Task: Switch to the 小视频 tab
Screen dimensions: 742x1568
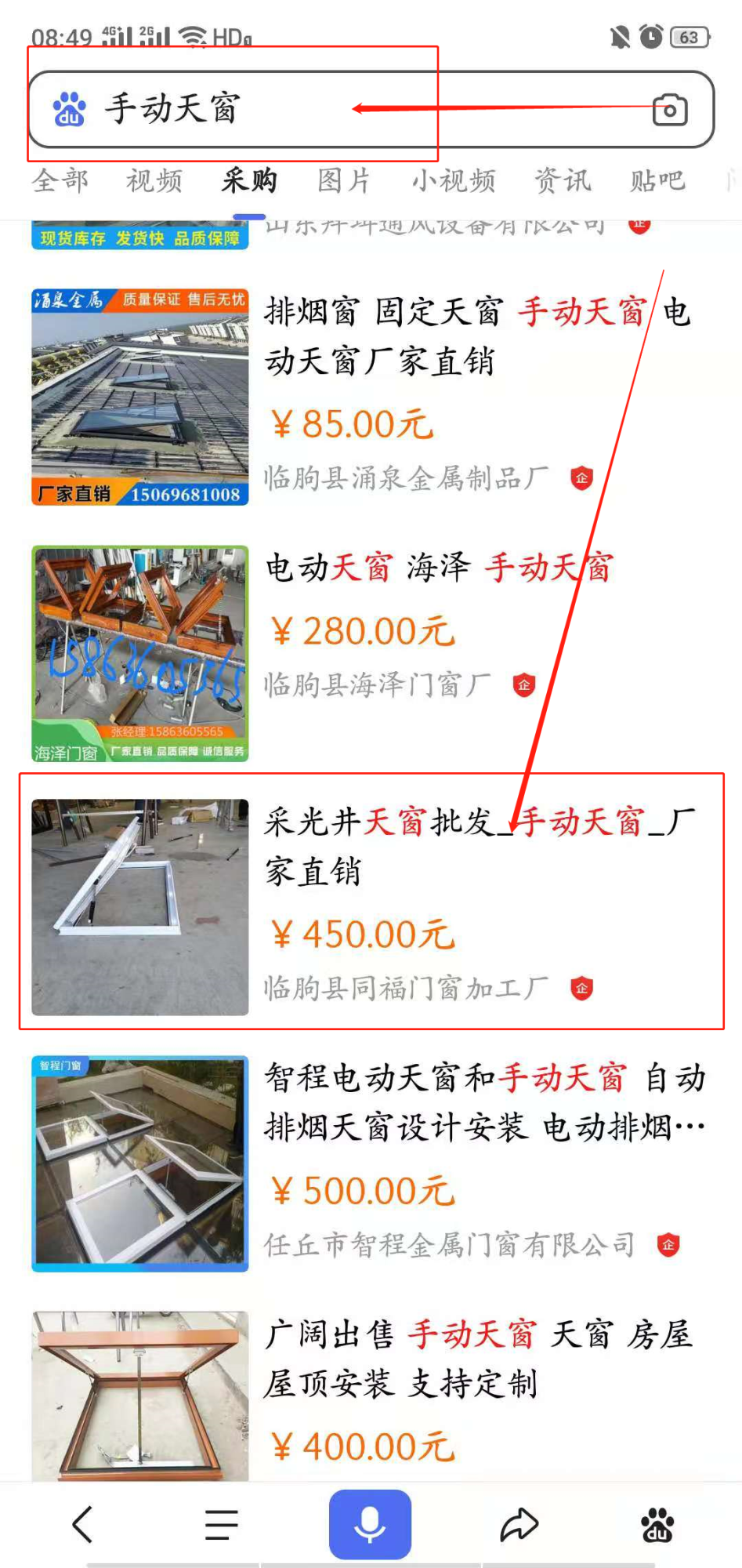Action: point(454,181)
